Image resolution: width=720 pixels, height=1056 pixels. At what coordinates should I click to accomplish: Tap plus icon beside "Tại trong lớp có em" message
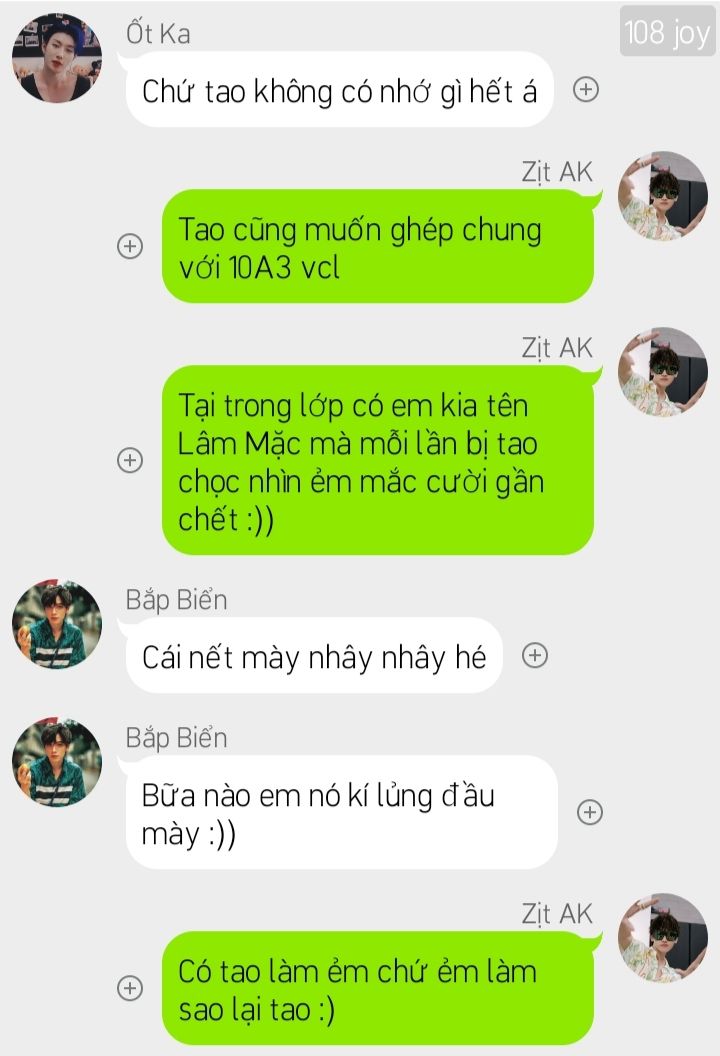pos(130,460)
